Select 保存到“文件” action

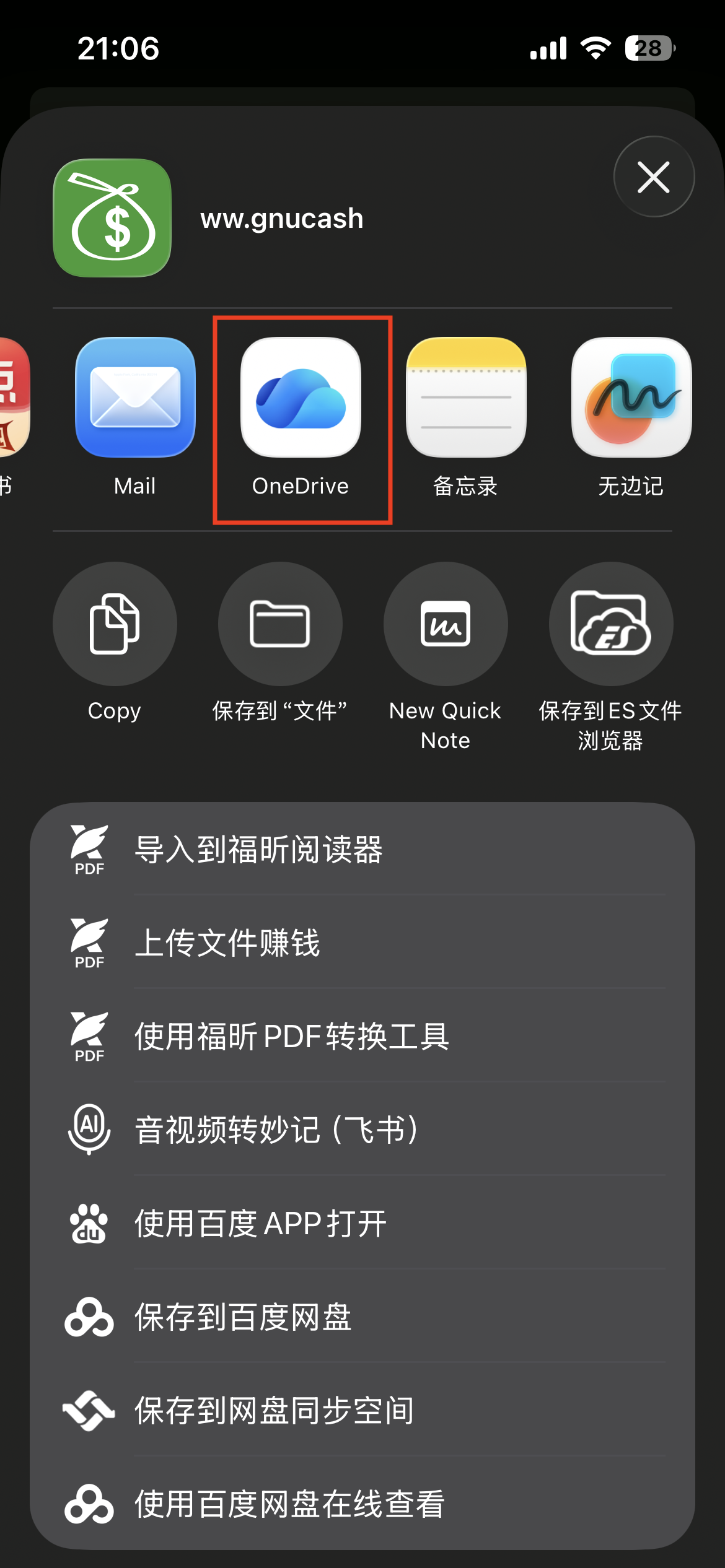[x=280, y=624]
